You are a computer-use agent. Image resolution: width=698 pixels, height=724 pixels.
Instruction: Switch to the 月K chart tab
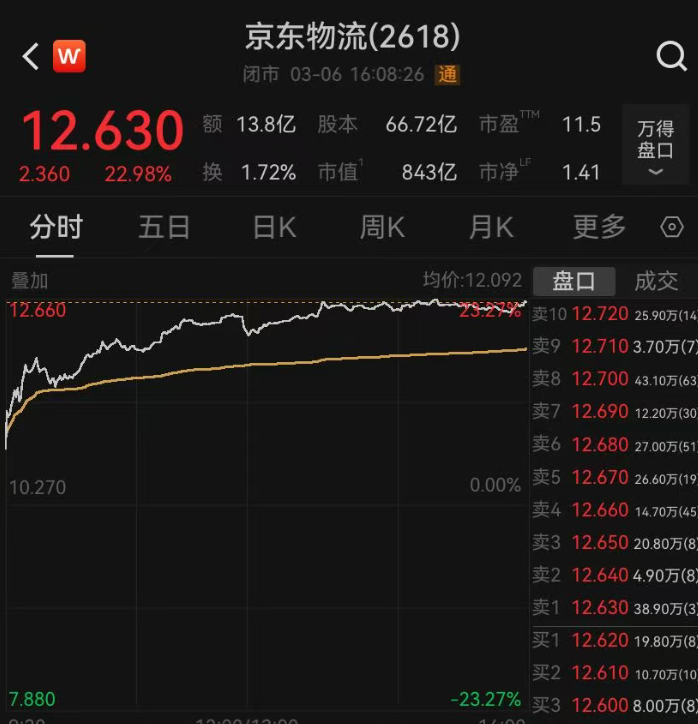491,227
